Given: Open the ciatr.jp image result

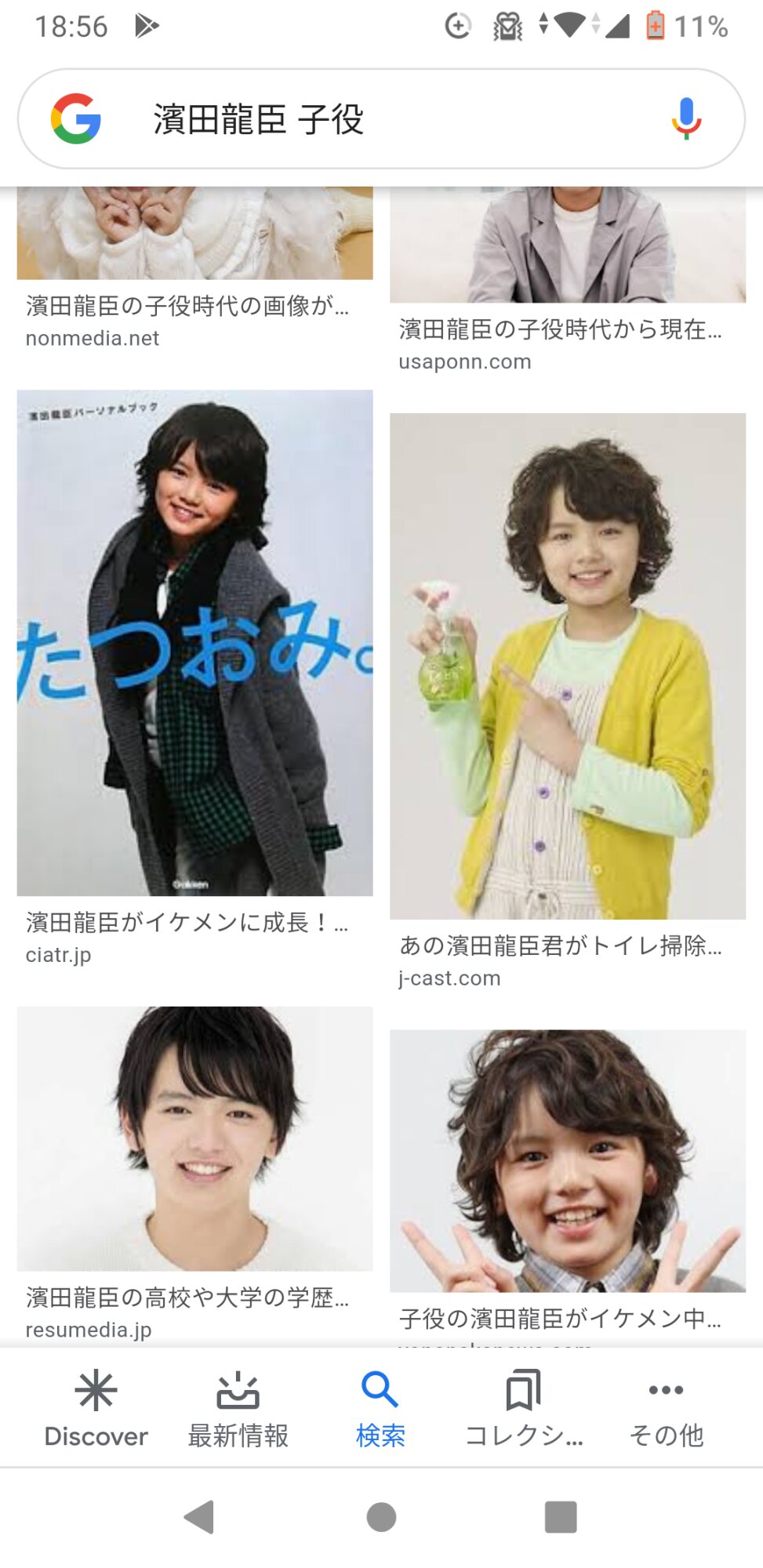Looking at the screenshot, I should (x=194, y=643).
